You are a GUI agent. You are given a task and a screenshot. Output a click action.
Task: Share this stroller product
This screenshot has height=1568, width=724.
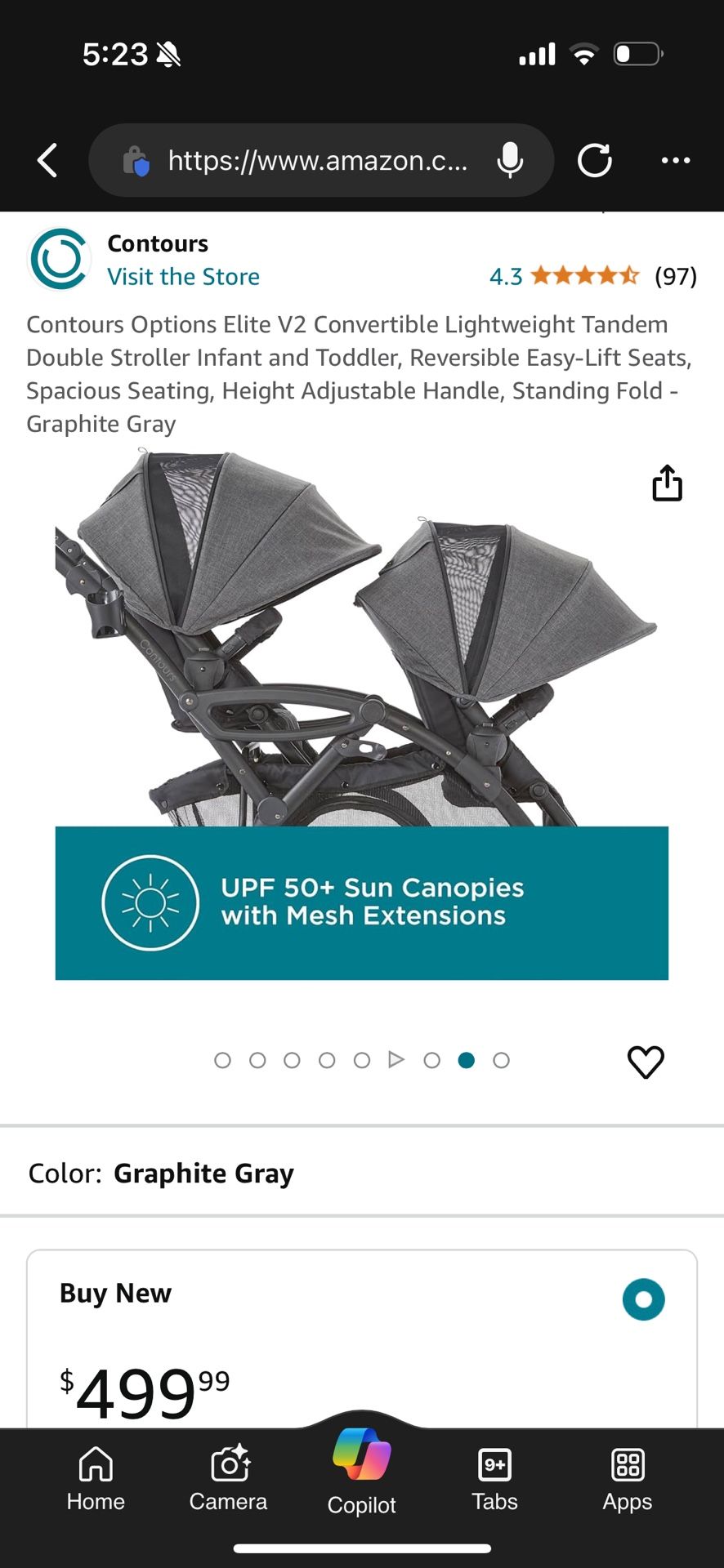point(667,483)
